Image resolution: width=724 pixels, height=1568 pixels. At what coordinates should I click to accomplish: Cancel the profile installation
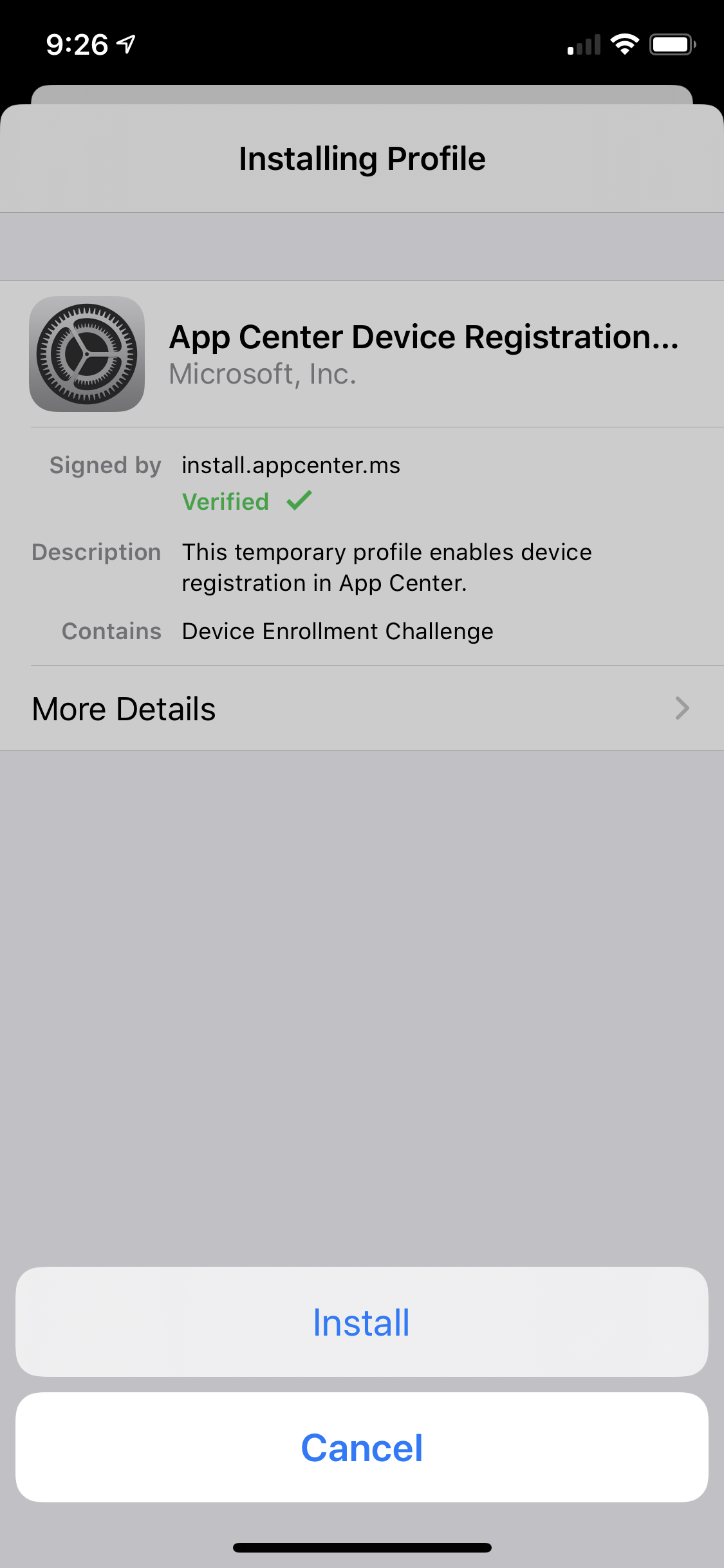click(361, 1448)
